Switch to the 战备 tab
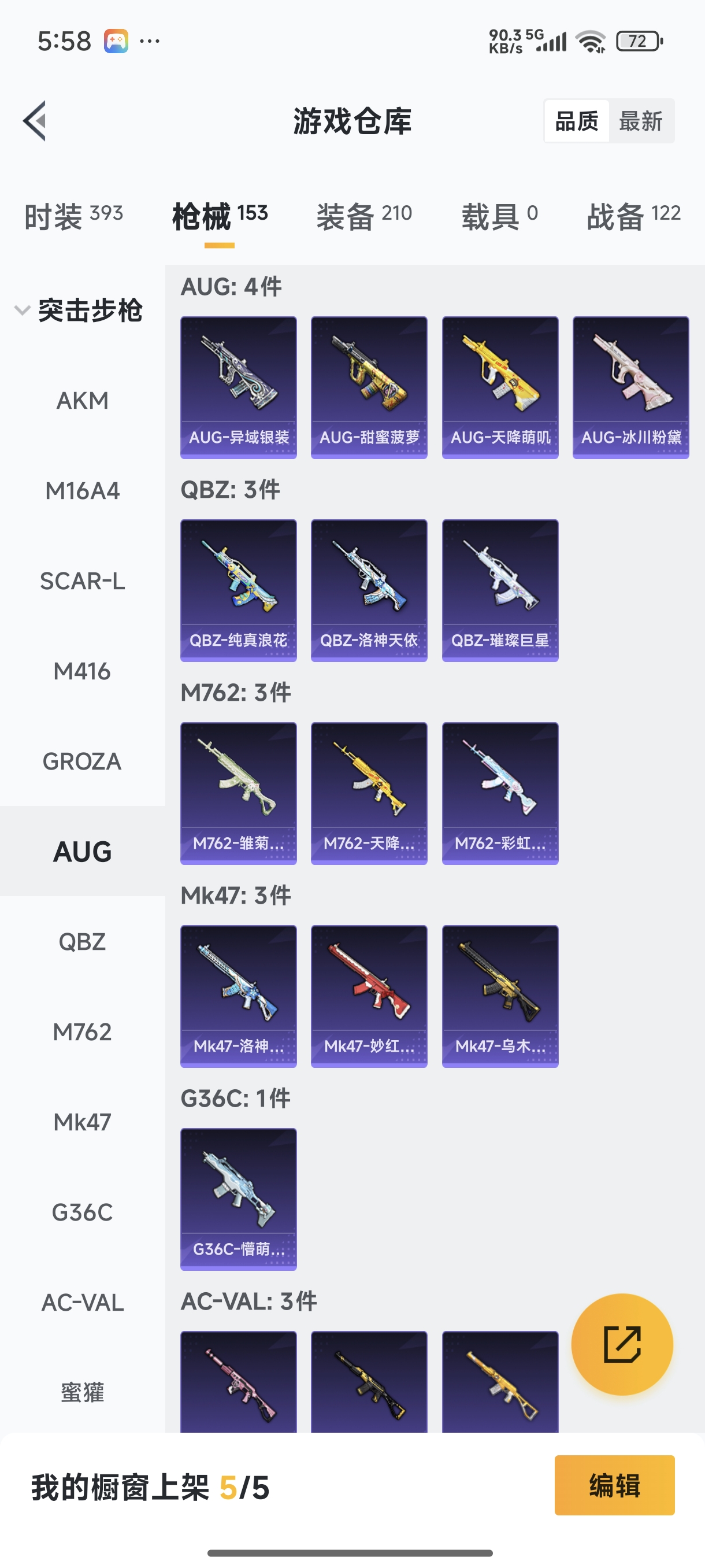 pyautogui.click(x=633, y=216)
